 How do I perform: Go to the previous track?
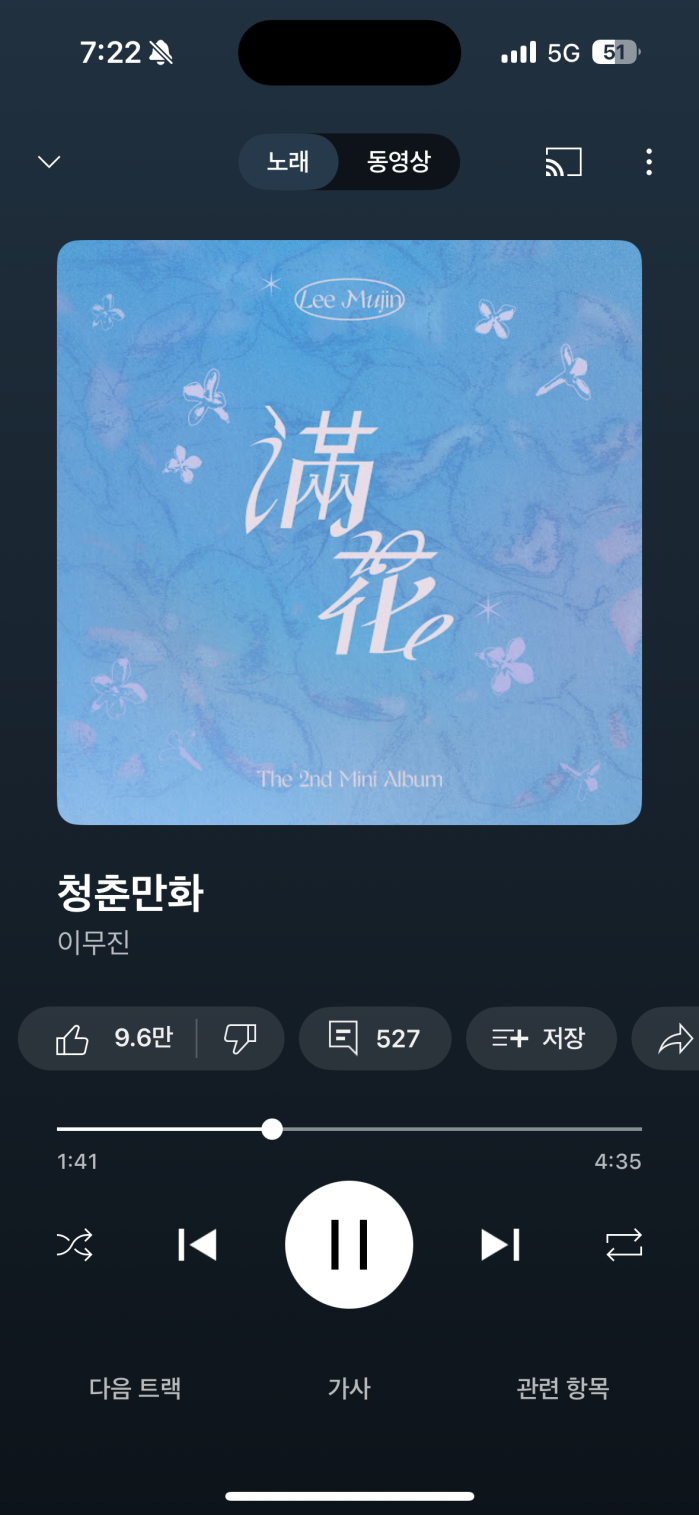pos(197,1245)
